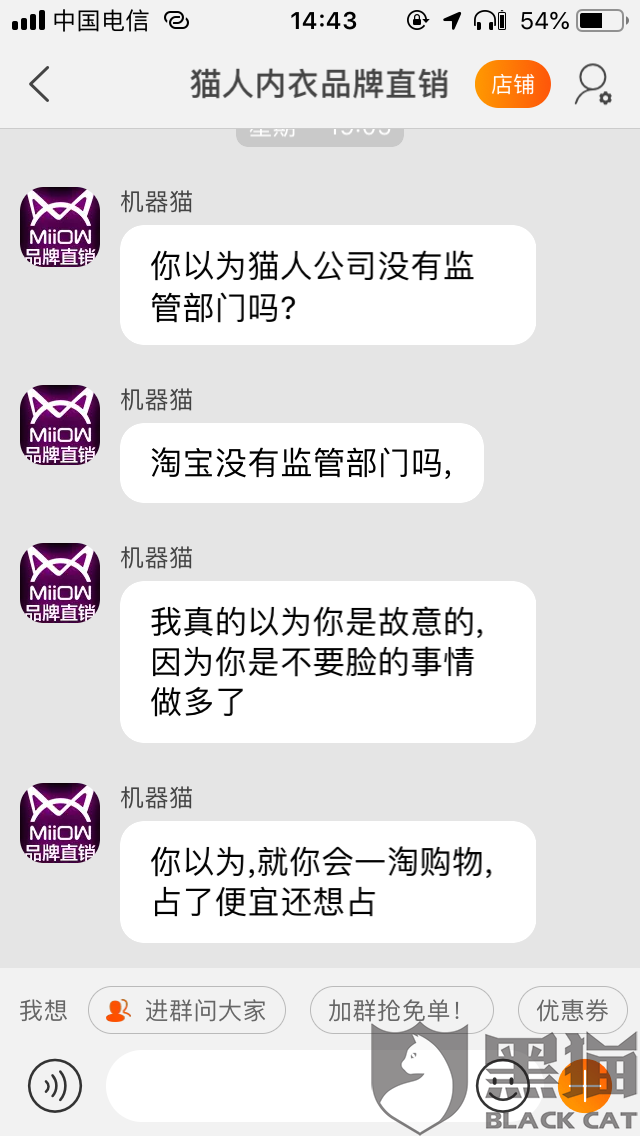Tap the 进群问大家 chip
640x1136 pixels.
coord(187,1010)
